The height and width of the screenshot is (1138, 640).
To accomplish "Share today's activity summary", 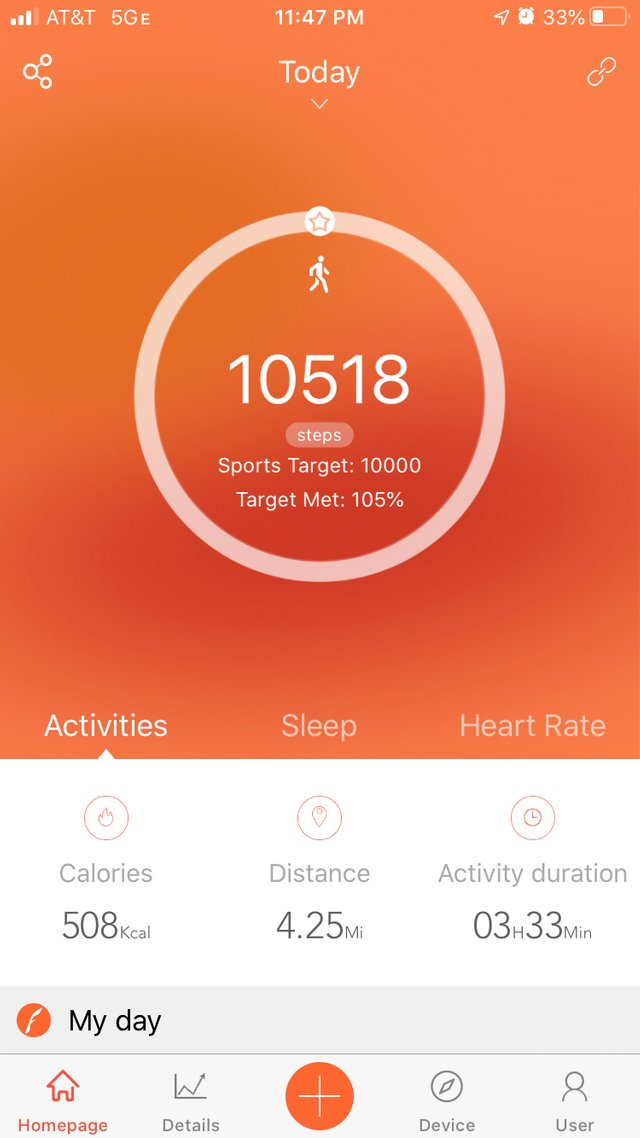I will (x=38, y=72).
